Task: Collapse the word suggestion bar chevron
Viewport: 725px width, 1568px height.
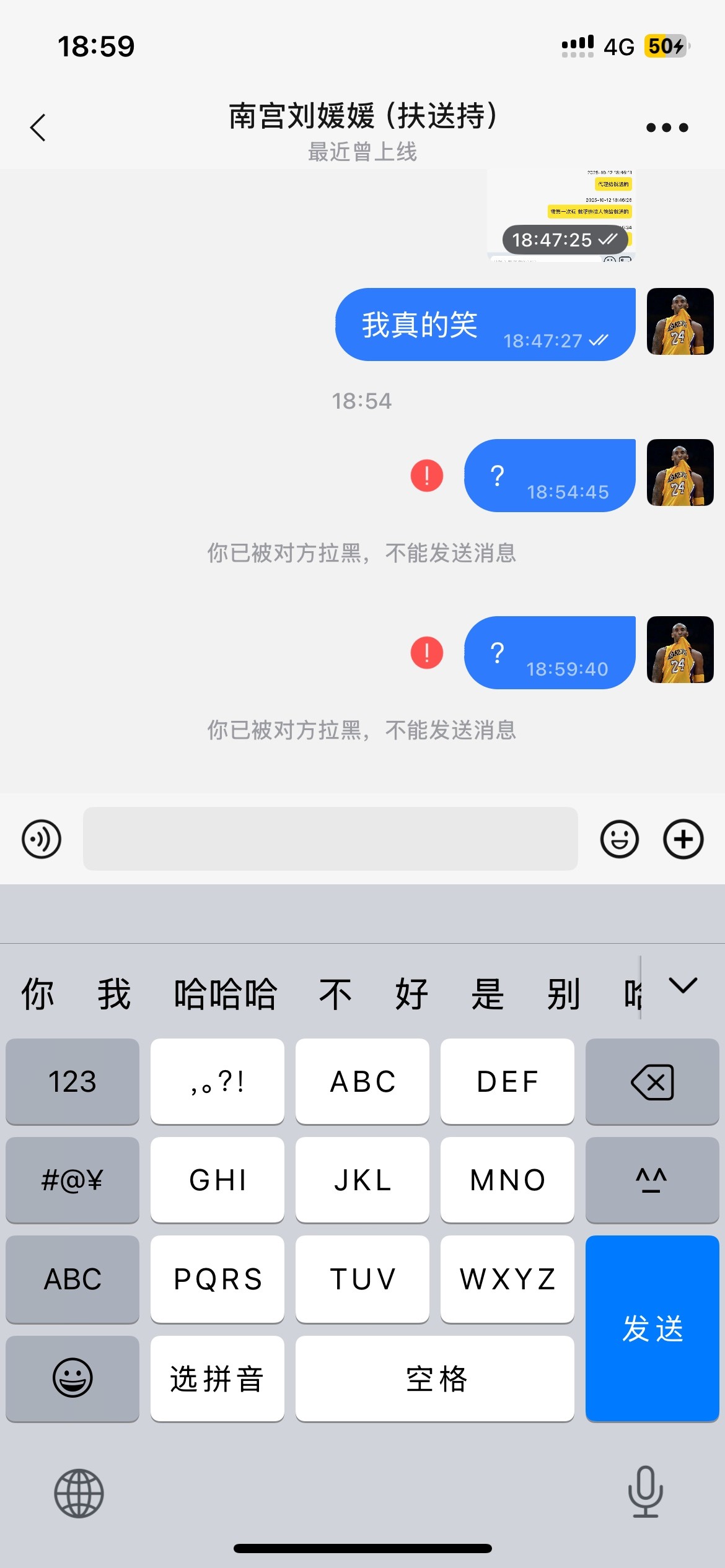Action: point(682,987)
